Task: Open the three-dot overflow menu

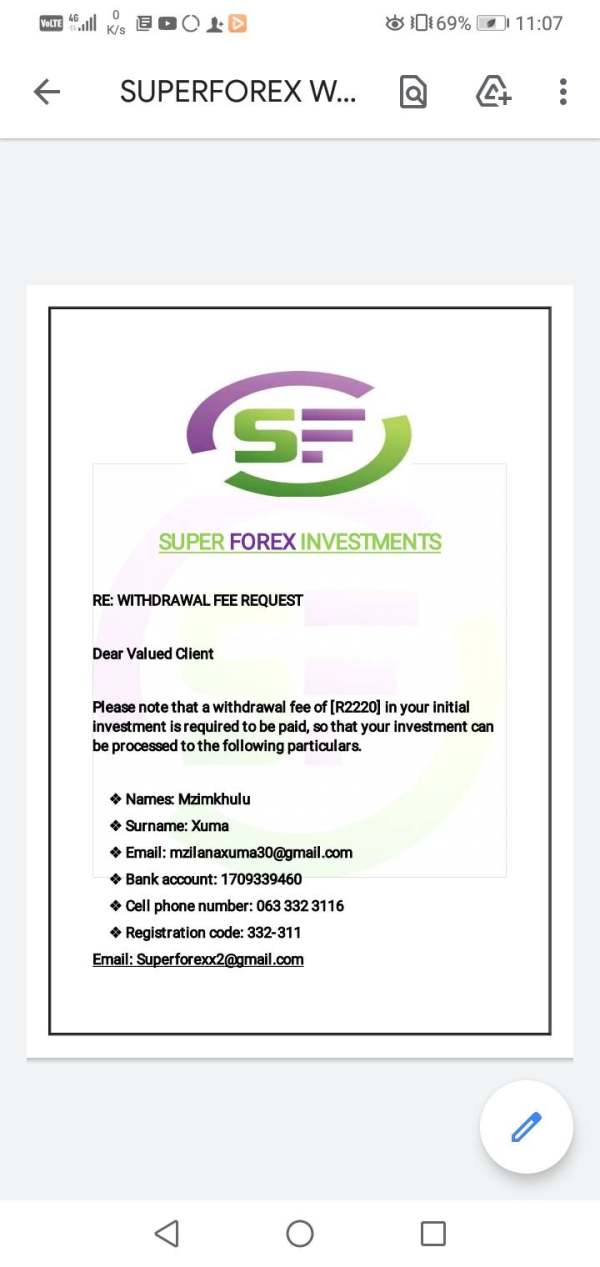Action: point(563,92)
